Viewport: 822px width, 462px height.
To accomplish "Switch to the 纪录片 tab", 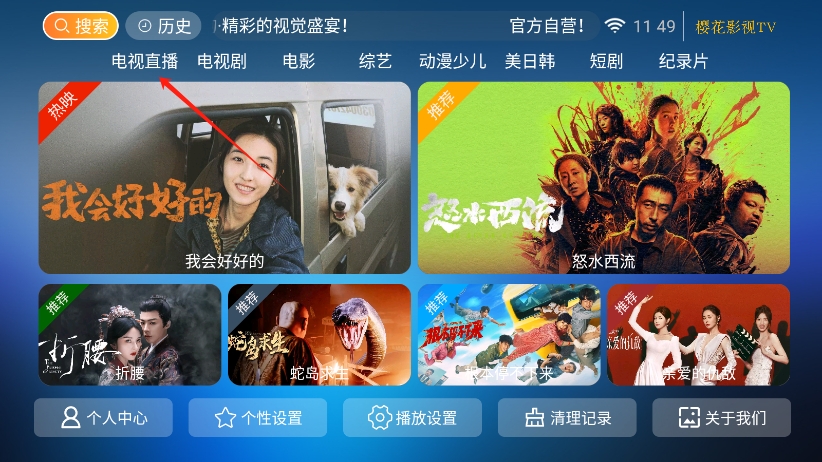I will [x=683, y=61].
